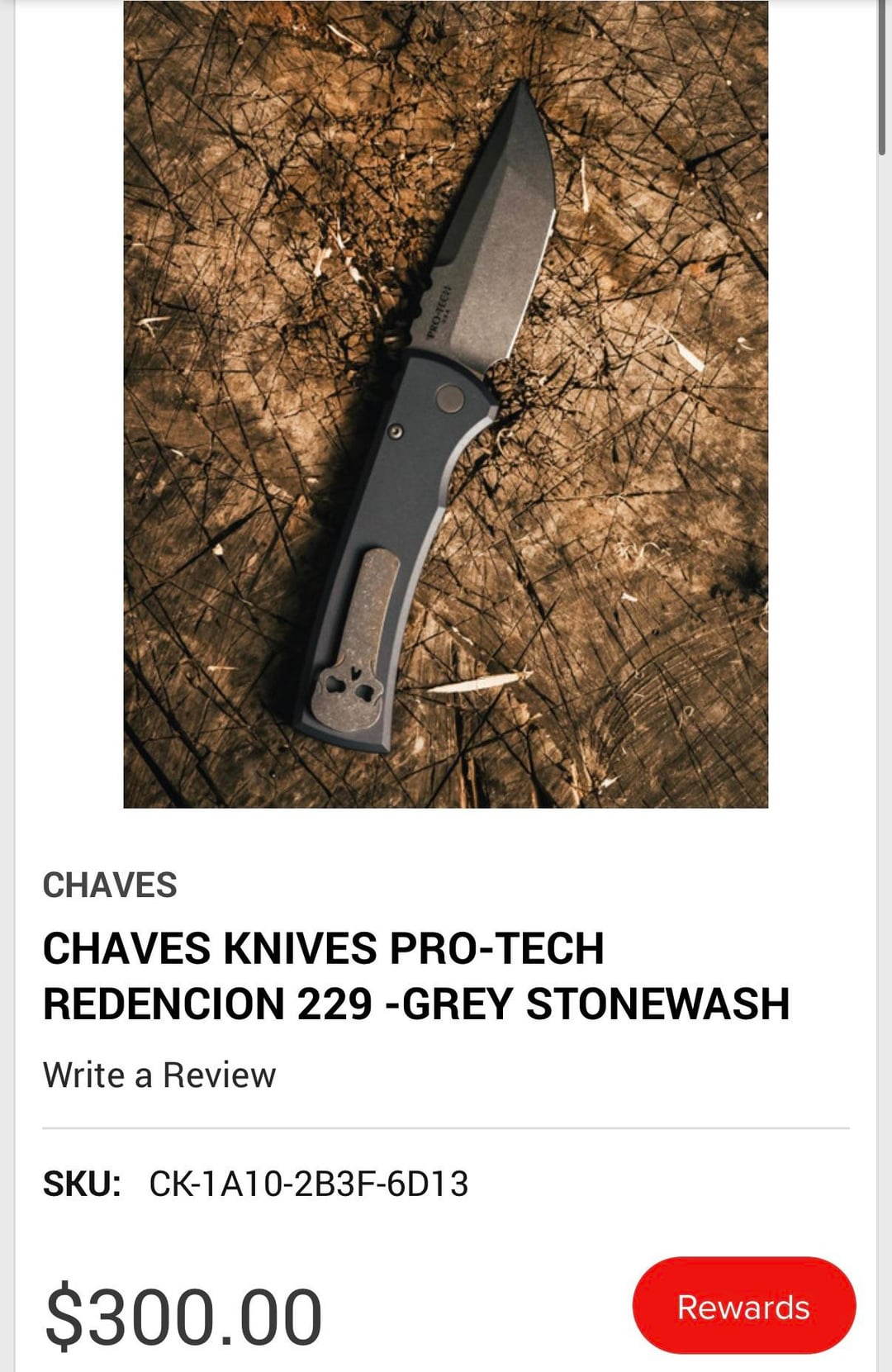Open the knife product photo

(x=446, y=405)
